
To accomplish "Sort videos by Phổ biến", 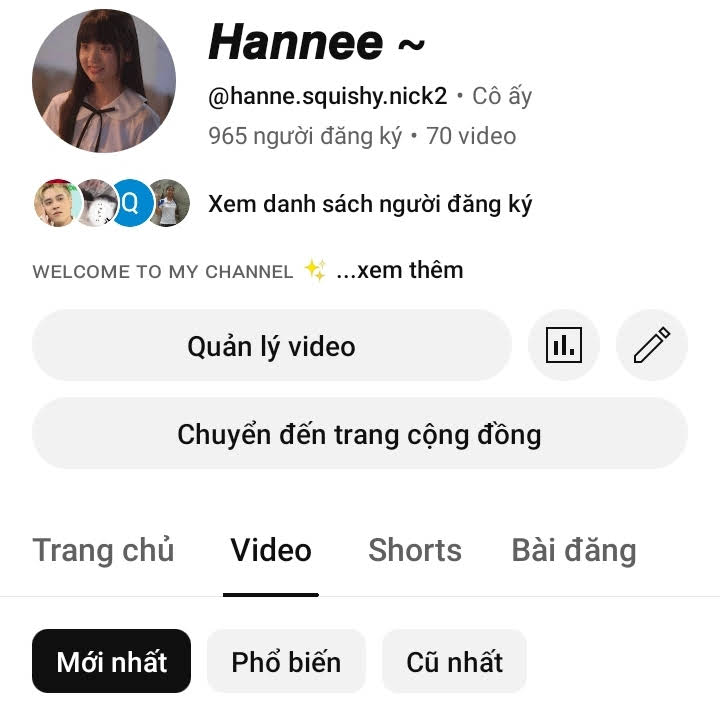I will click(286, 661).
